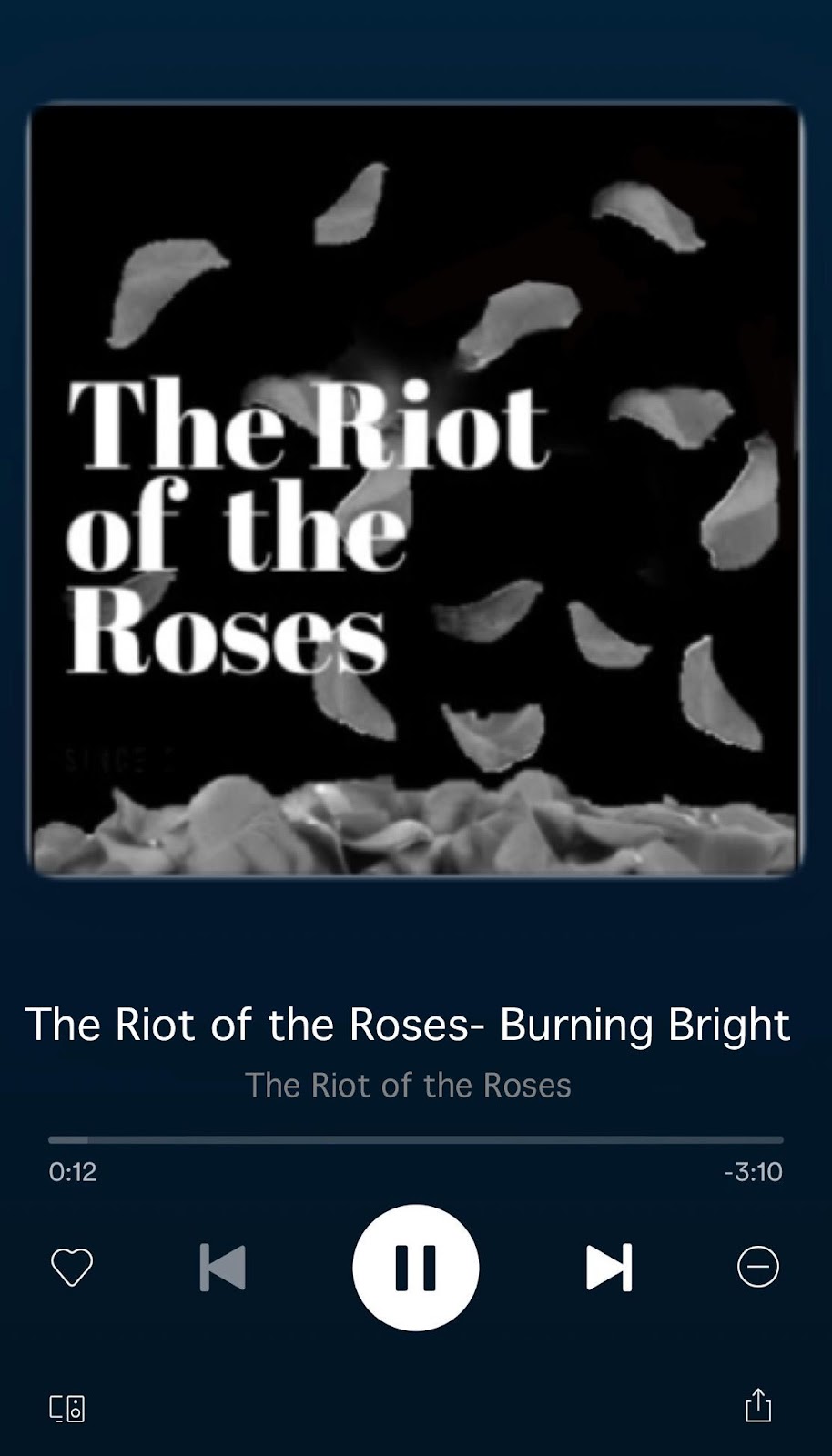This screenshot has height=1456, width=832.
Task: Share this track
Action: tap(757, 1405)
